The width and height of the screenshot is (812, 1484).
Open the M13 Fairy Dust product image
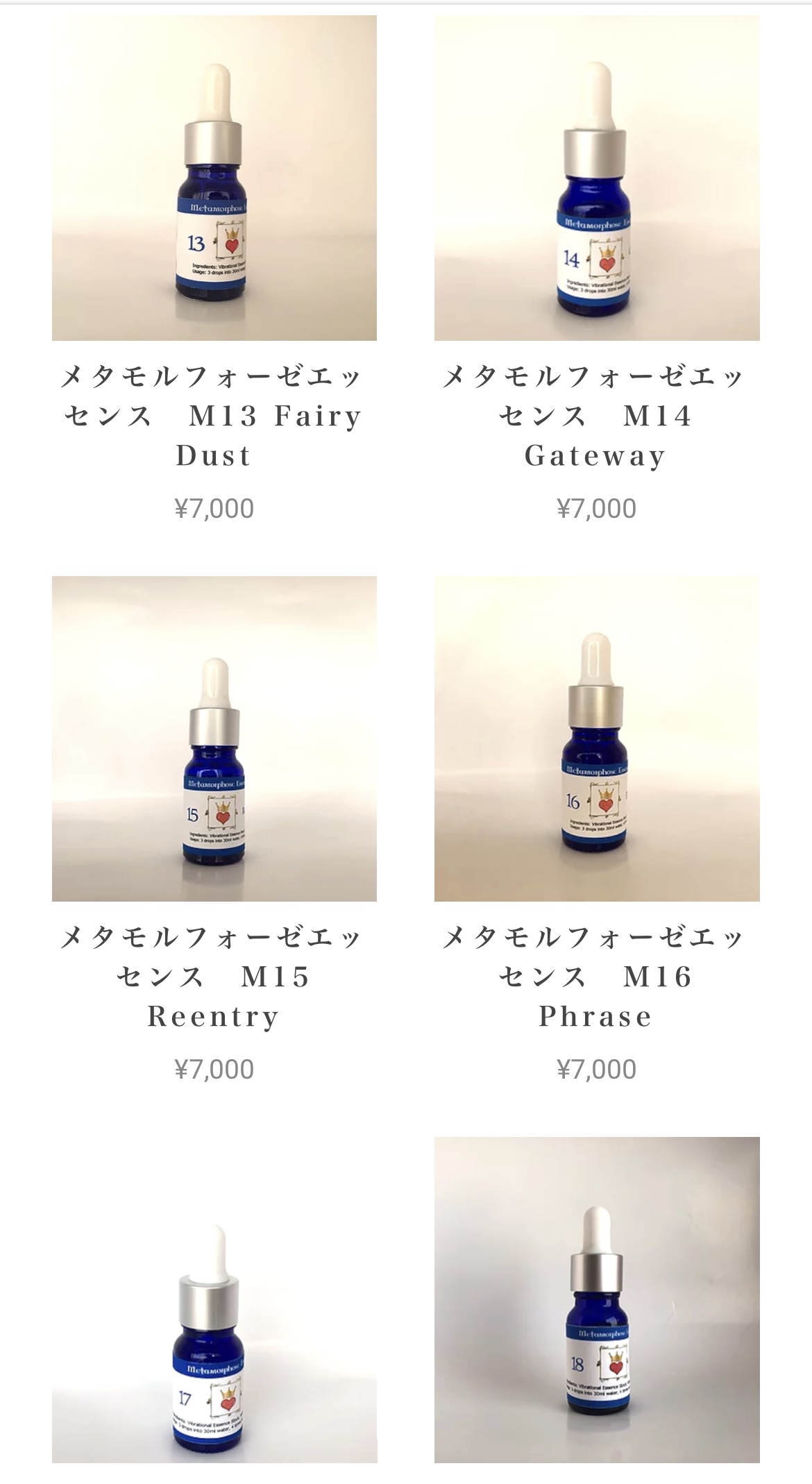pyautogui.click(x=214, y=178)
